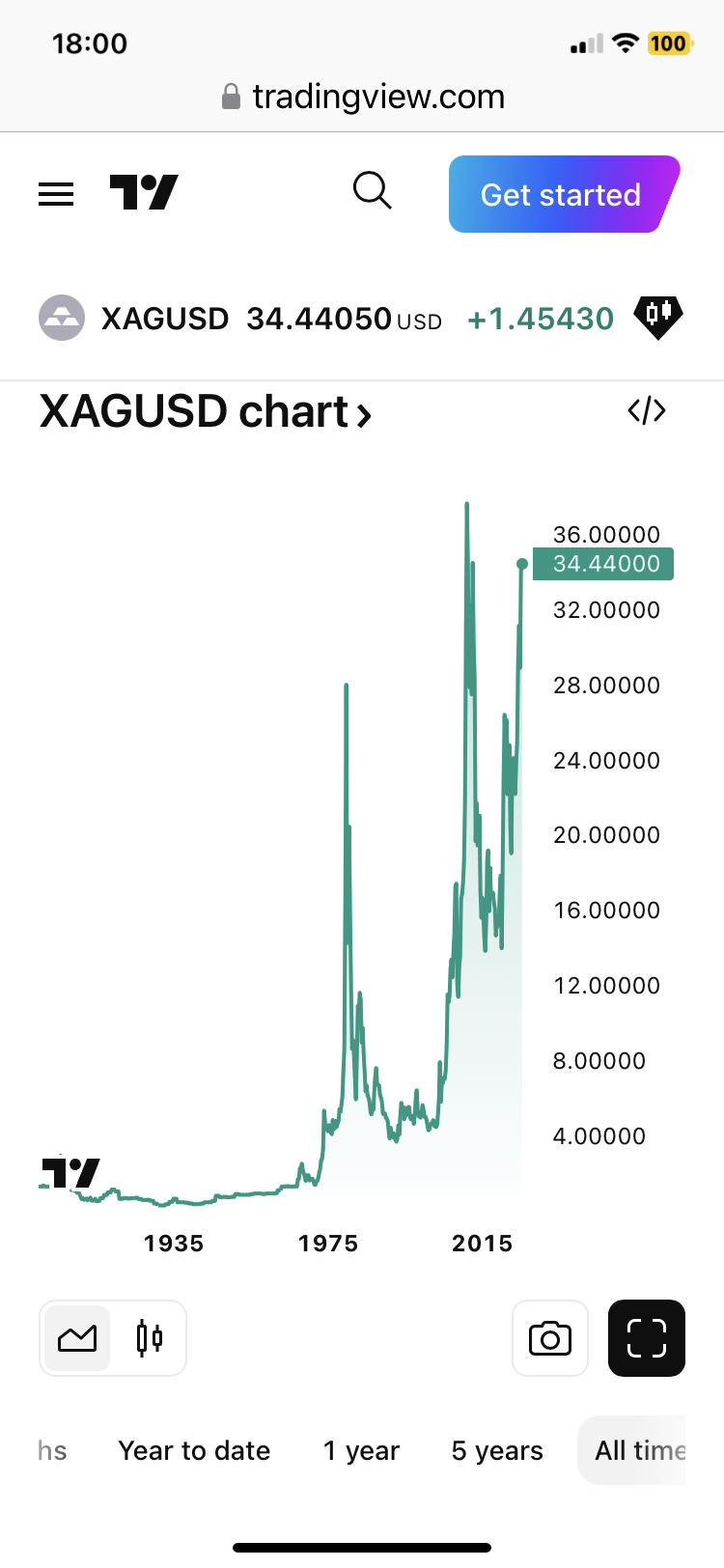Image resolution: width=724 pixels, height=1568 pixels.
Task: Tap the tradingview.com address bar
Action: tap(363, 97)
